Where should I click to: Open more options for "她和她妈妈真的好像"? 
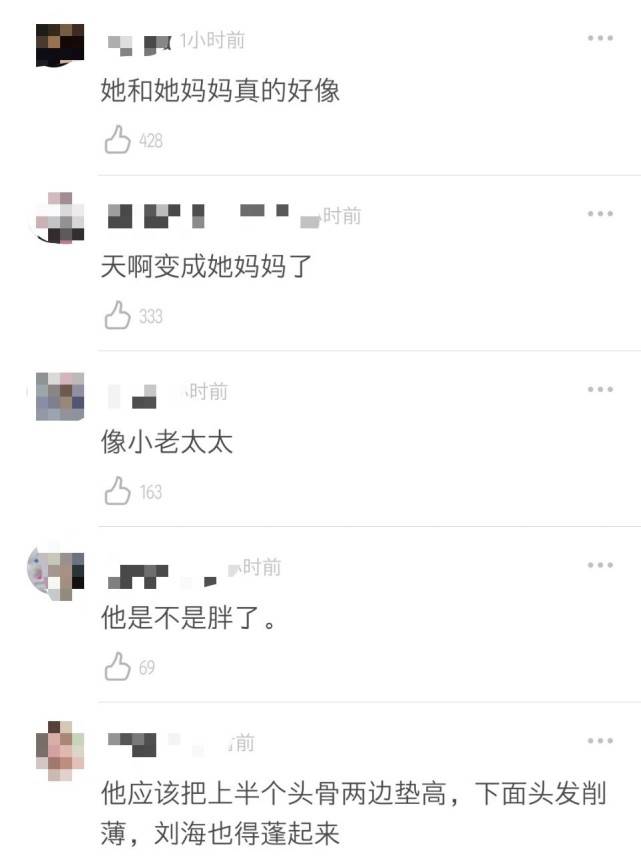coord(600,38)
